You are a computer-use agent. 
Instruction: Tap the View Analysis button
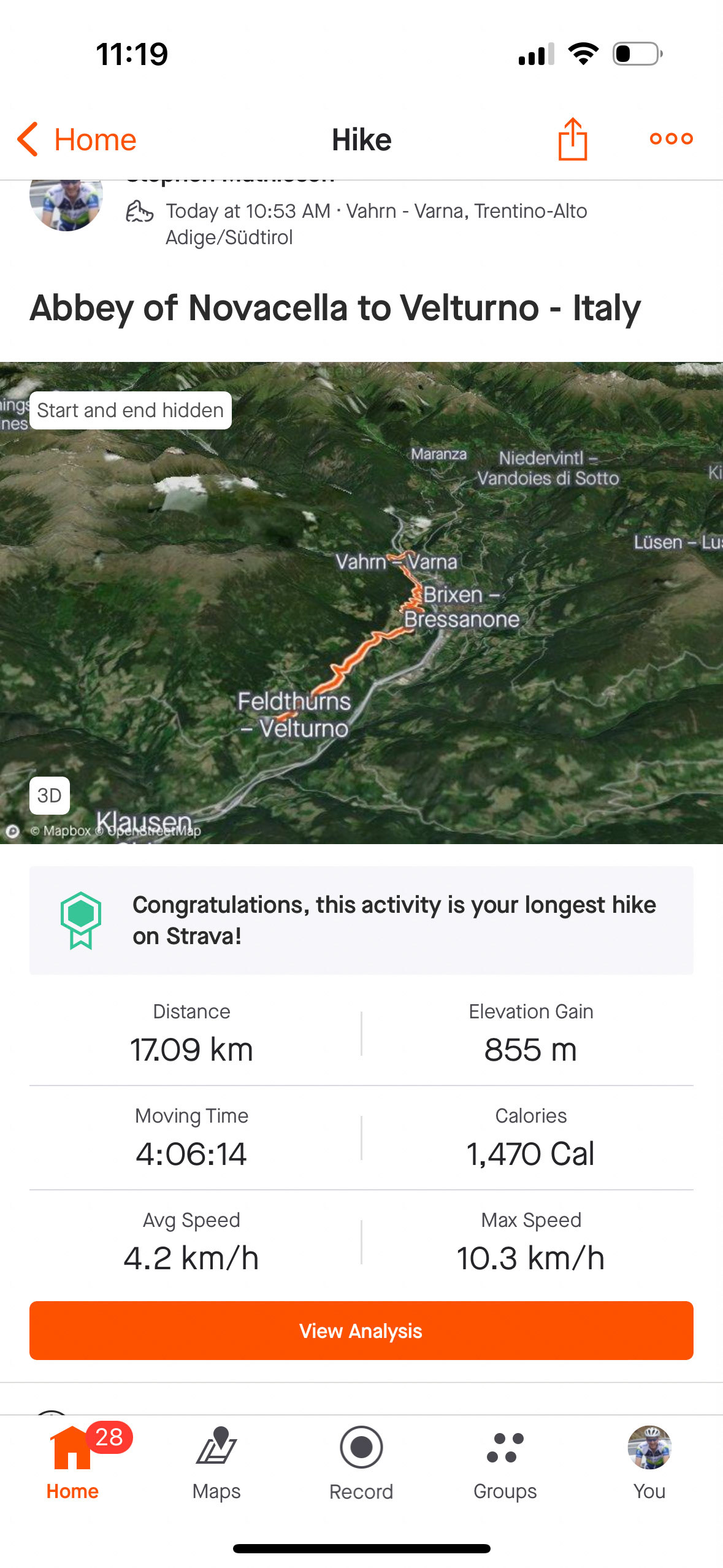click(361, 1331)
